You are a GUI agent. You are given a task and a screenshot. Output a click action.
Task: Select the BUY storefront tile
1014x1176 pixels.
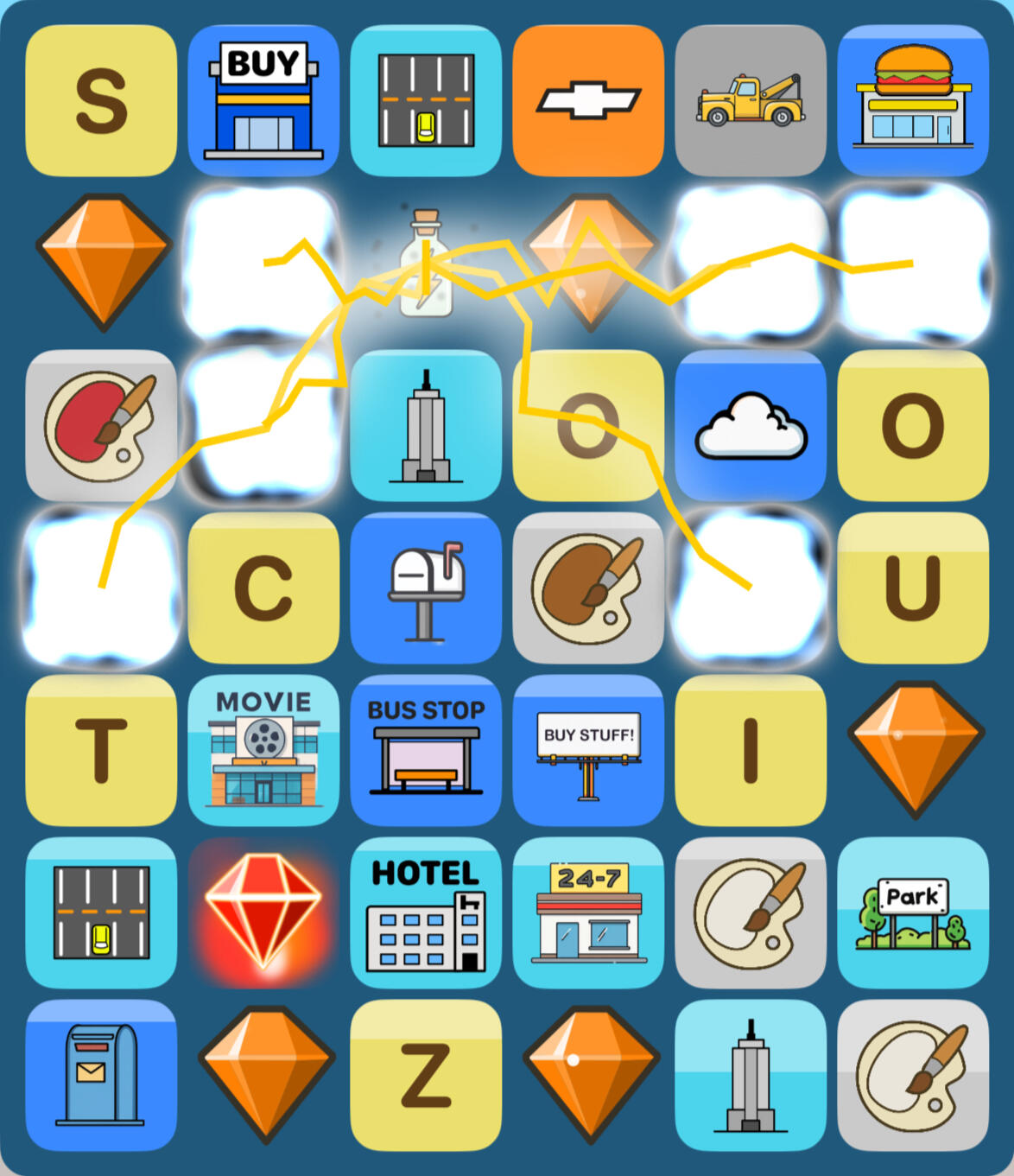(264, 101)
